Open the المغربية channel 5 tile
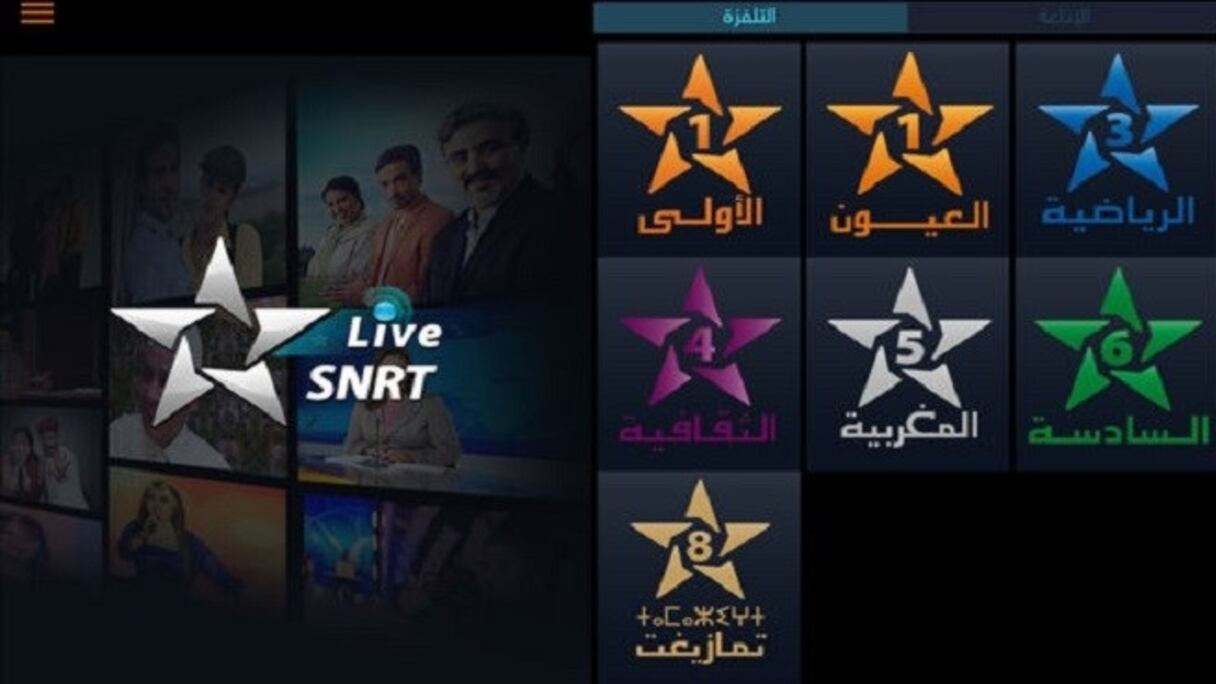 coord(908,364)
